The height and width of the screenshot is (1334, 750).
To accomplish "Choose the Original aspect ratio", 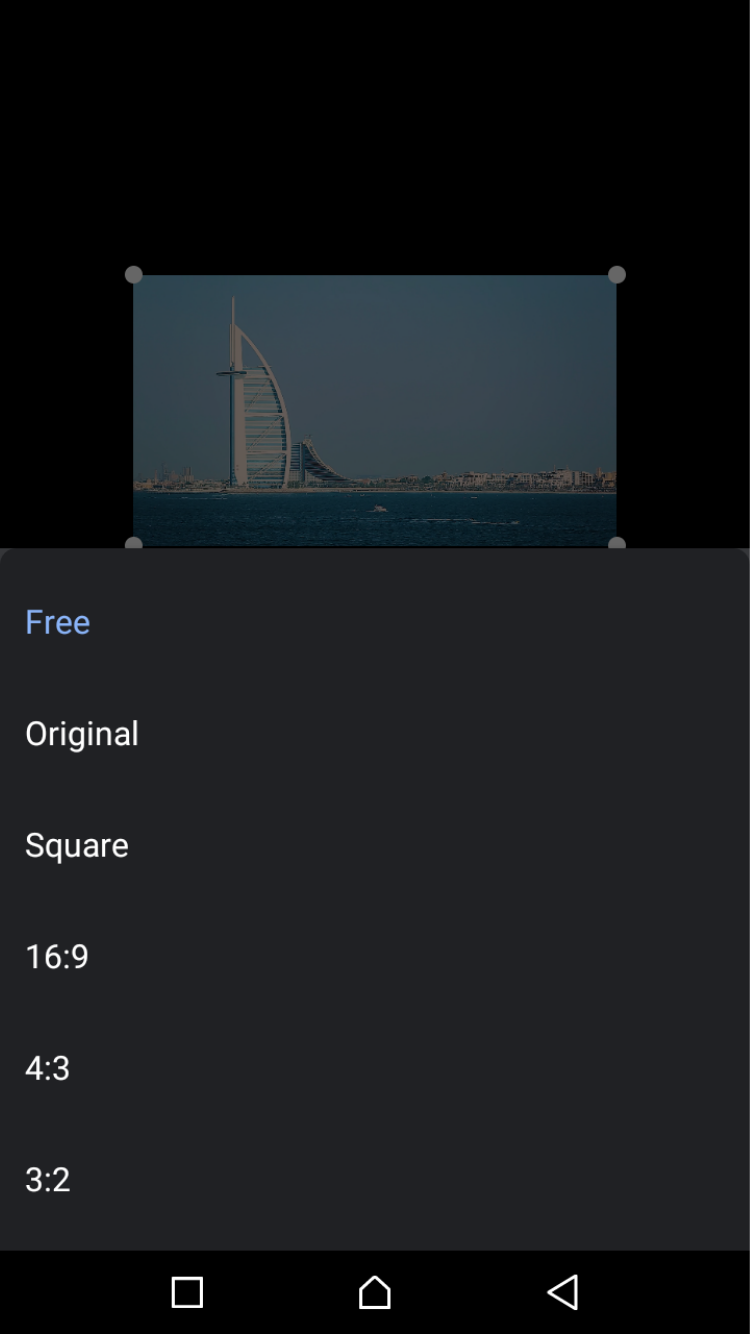I will tap(81, 734).
